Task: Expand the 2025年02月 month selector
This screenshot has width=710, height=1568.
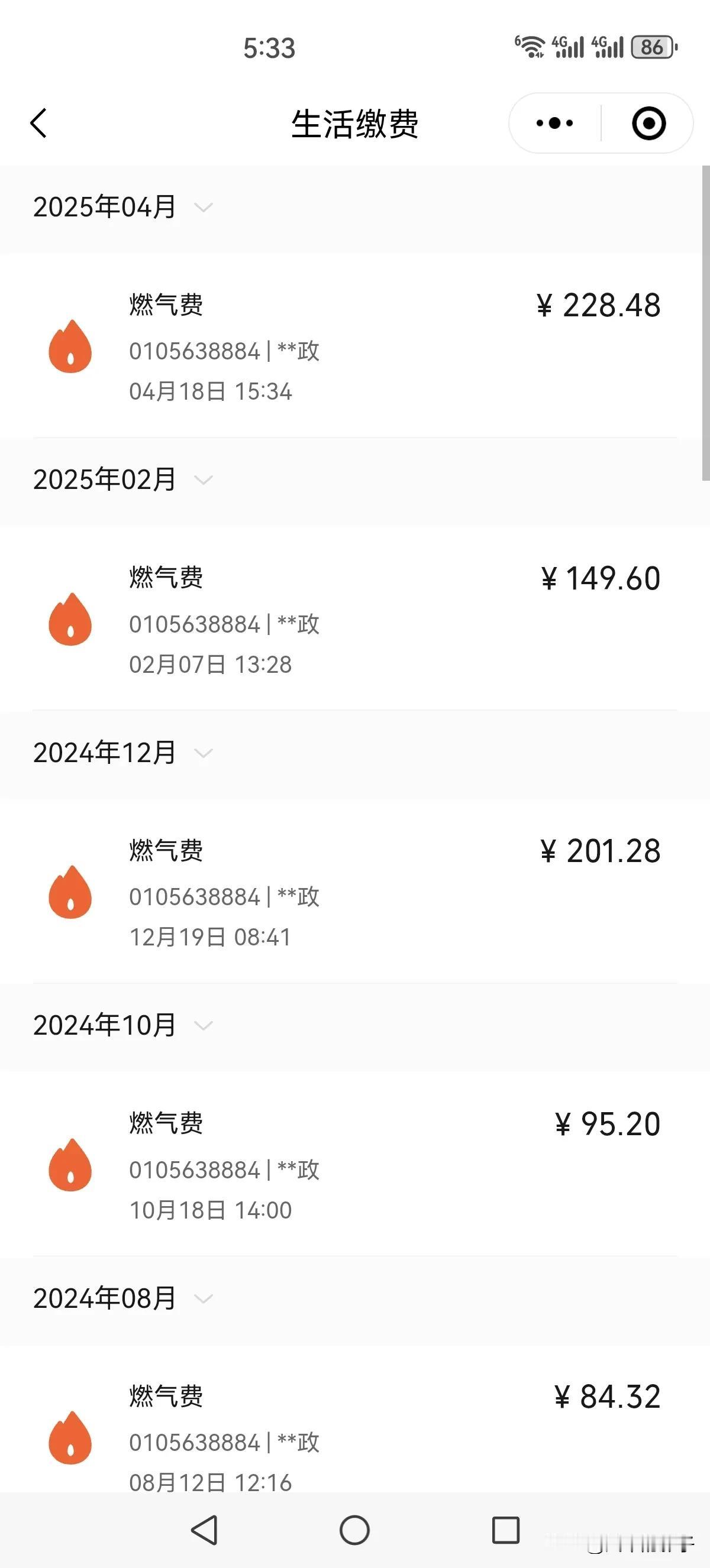Action: coord(123,480)
